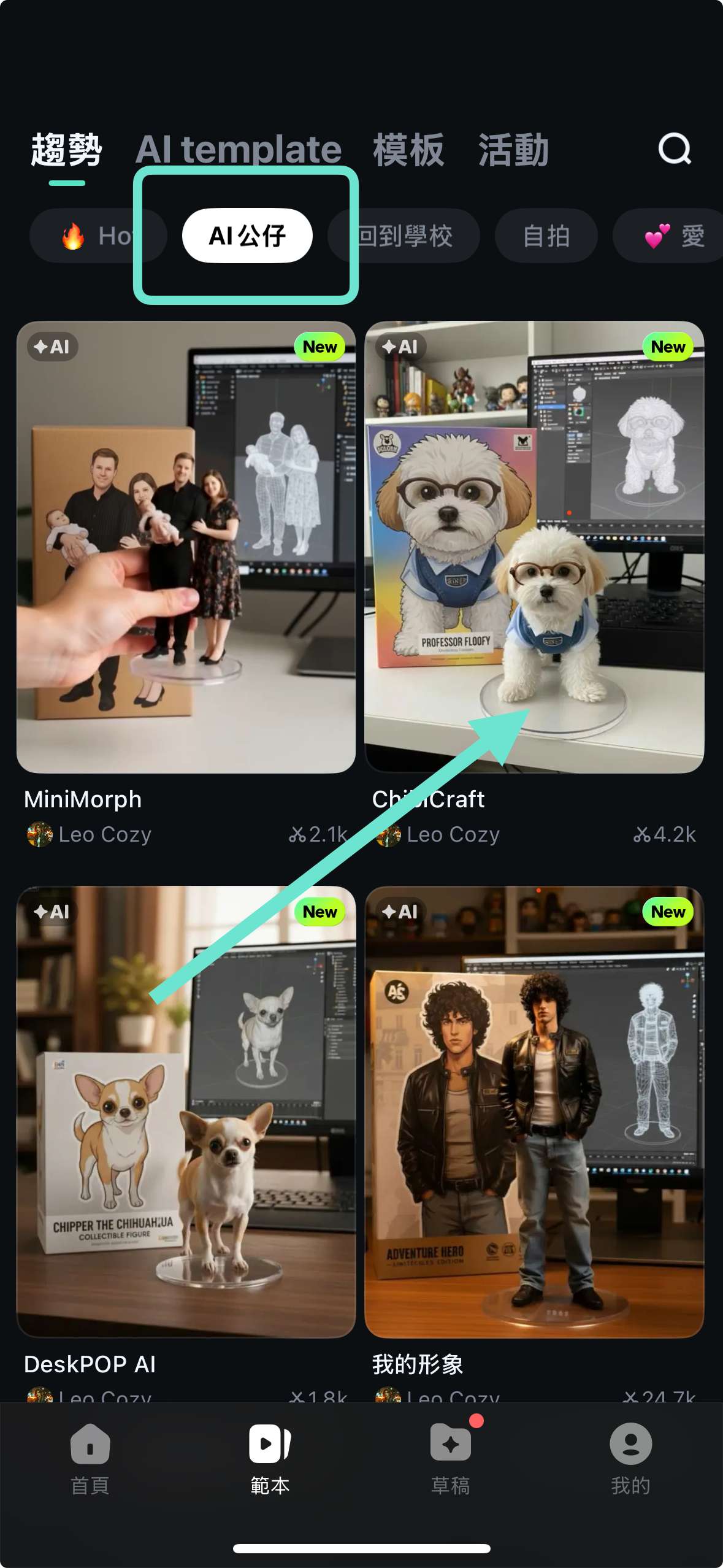Open the 草稿 tab
This screenshot has height=1568, width=723.
(x=451, y=1459)
